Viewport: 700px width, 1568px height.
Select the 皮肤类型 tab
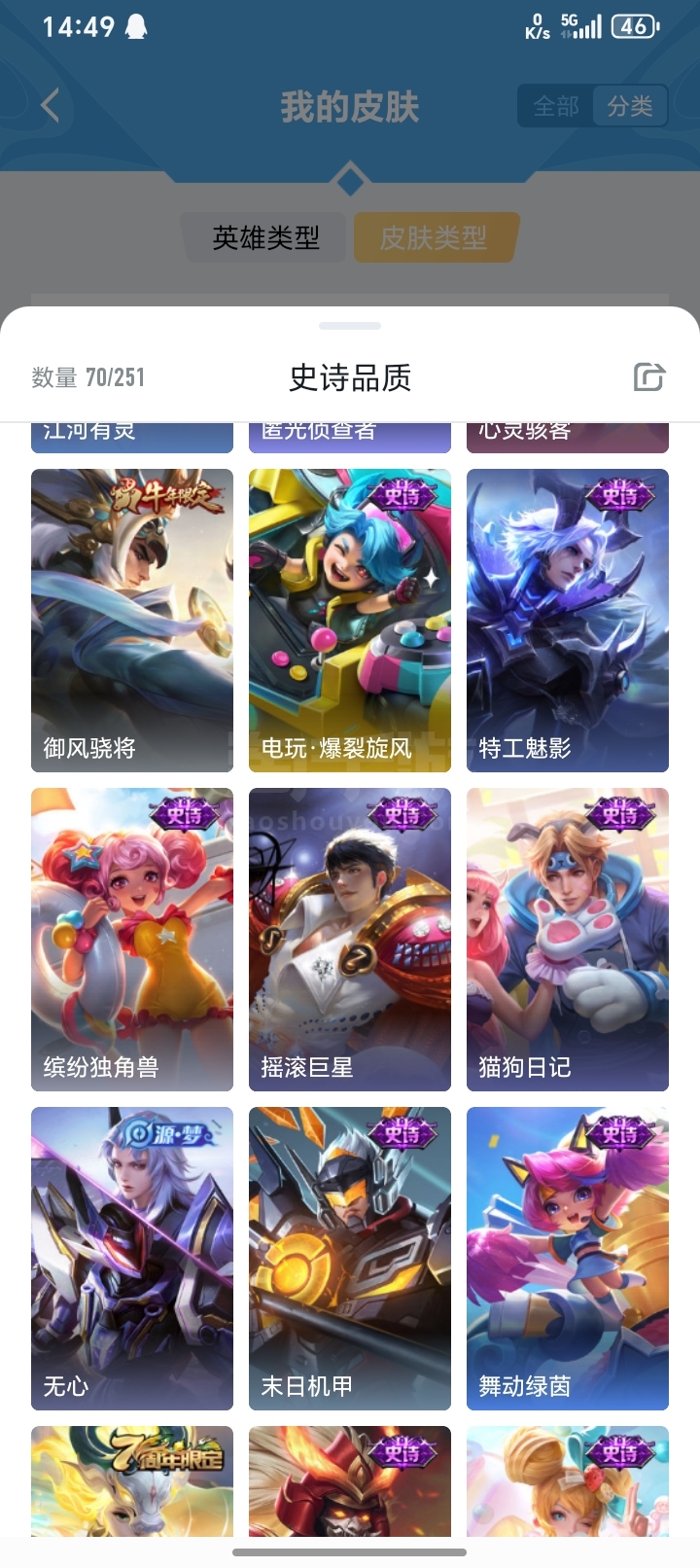(x=434, y=237)
